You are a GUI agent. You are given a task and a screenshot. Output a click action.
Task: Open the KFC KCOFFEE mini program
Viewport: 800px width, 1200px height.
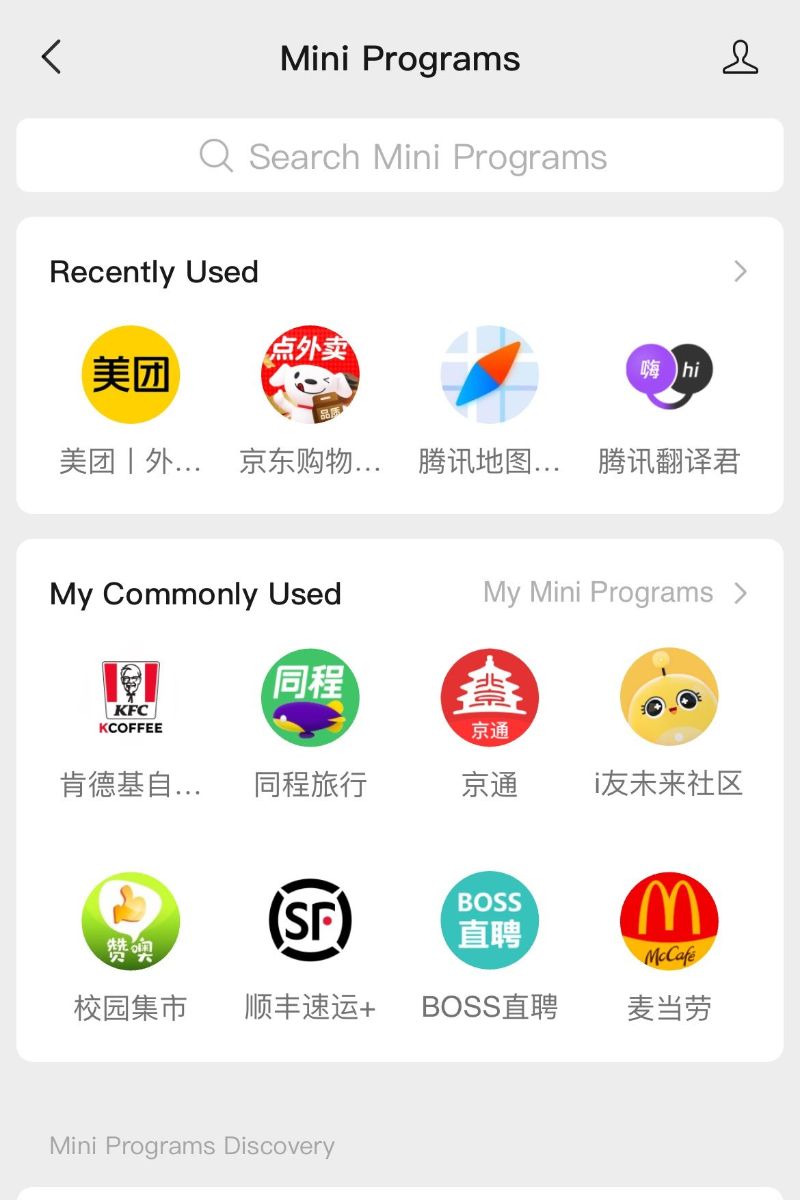point(131,697)
